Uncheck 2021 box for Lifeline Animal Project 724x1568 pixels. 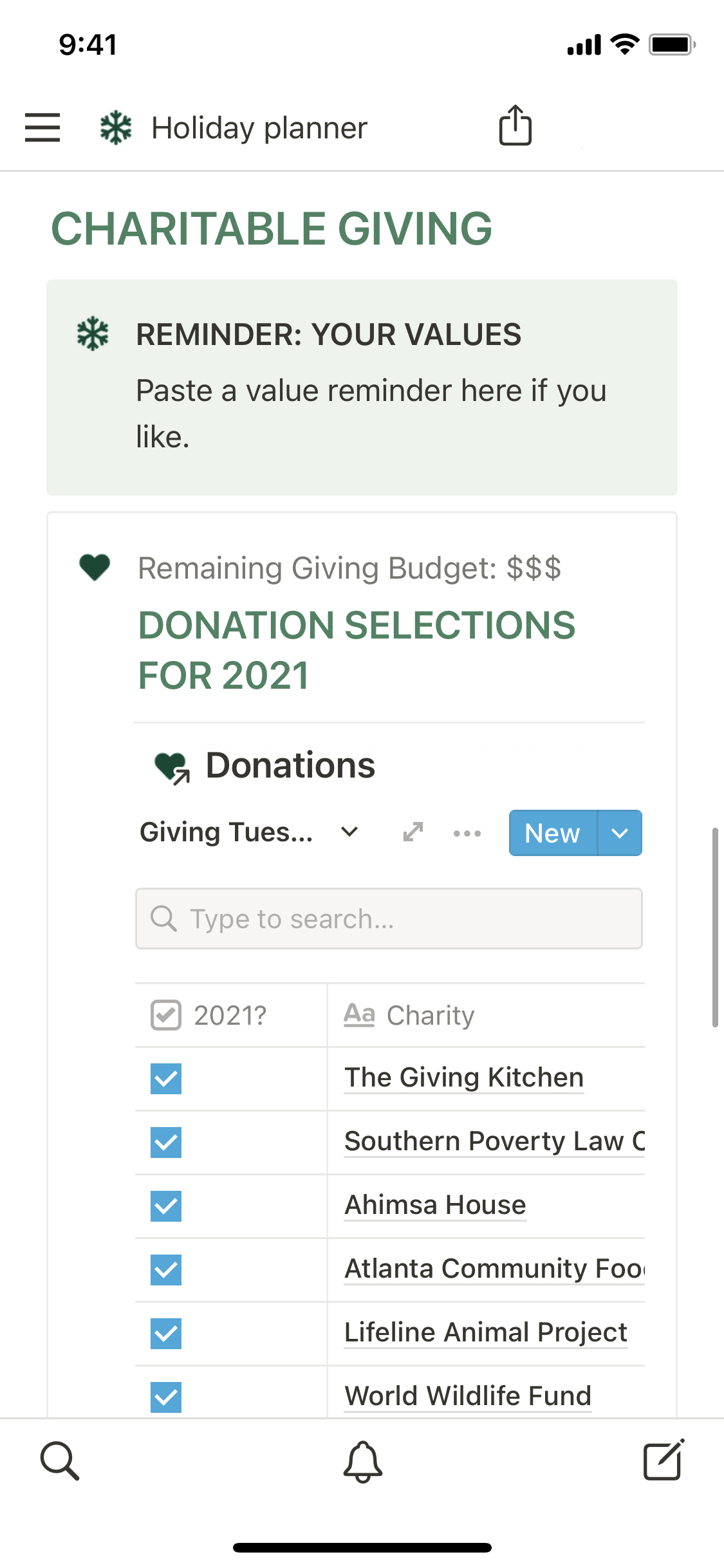tap(166, 1333)
